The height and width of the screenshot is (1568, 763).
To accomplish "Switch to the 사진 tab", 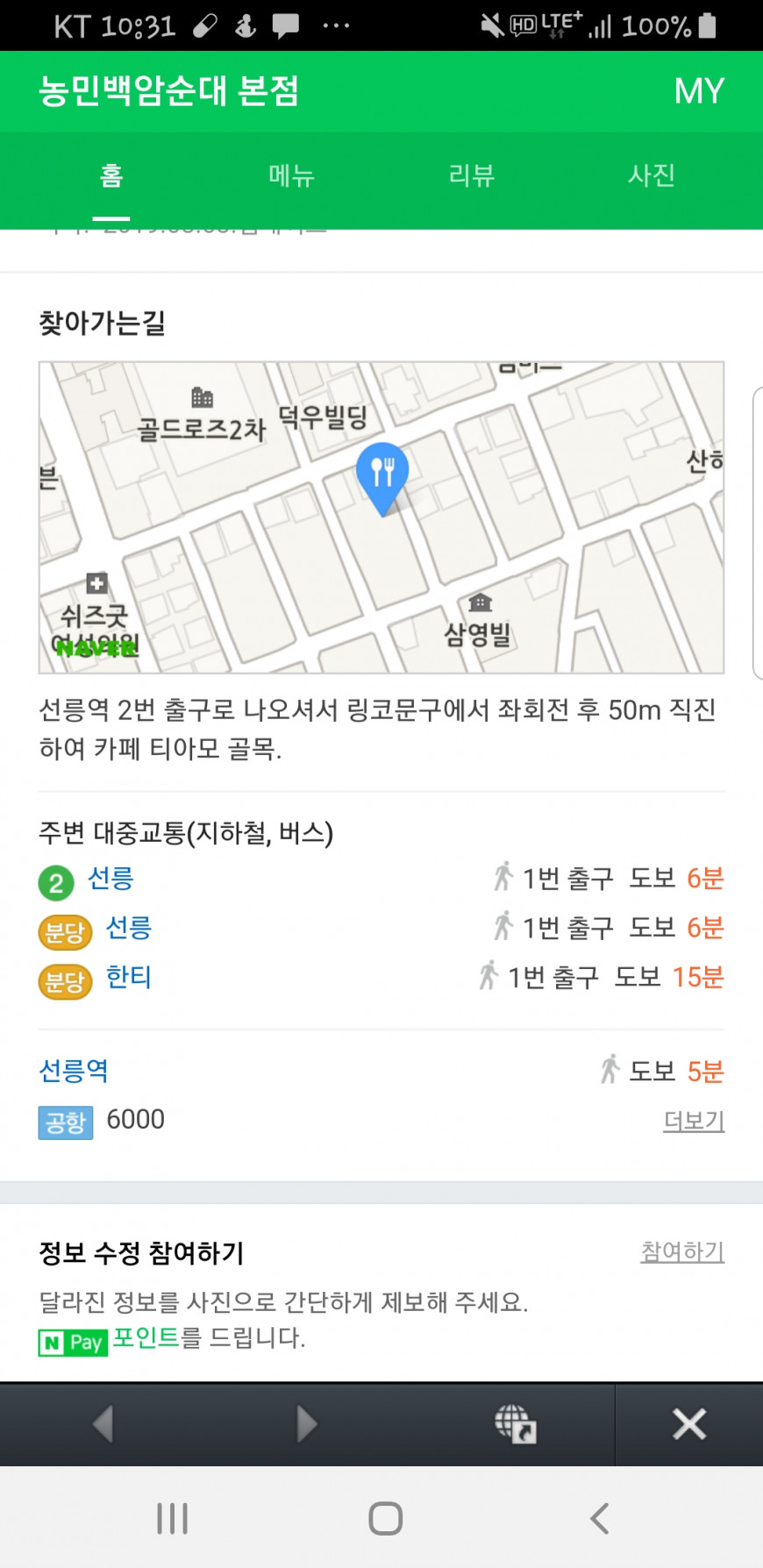I will [652, 175].
